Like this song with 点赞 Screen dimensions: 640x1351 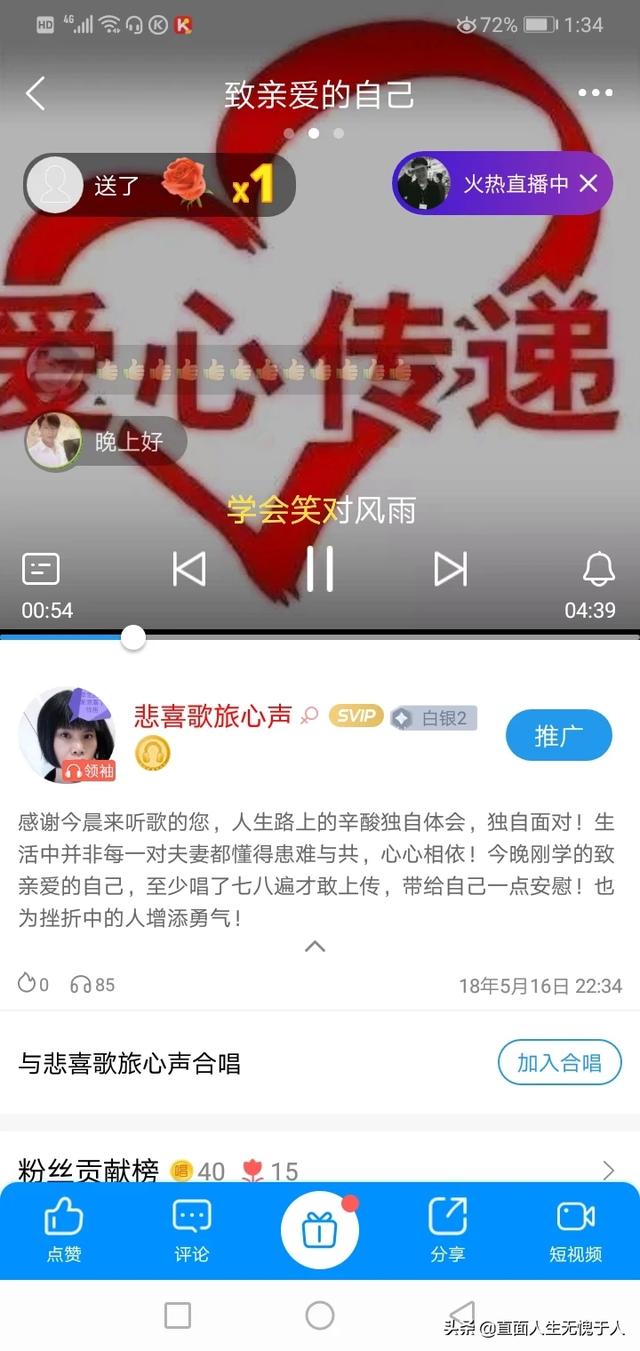[x=64, y=1230]
